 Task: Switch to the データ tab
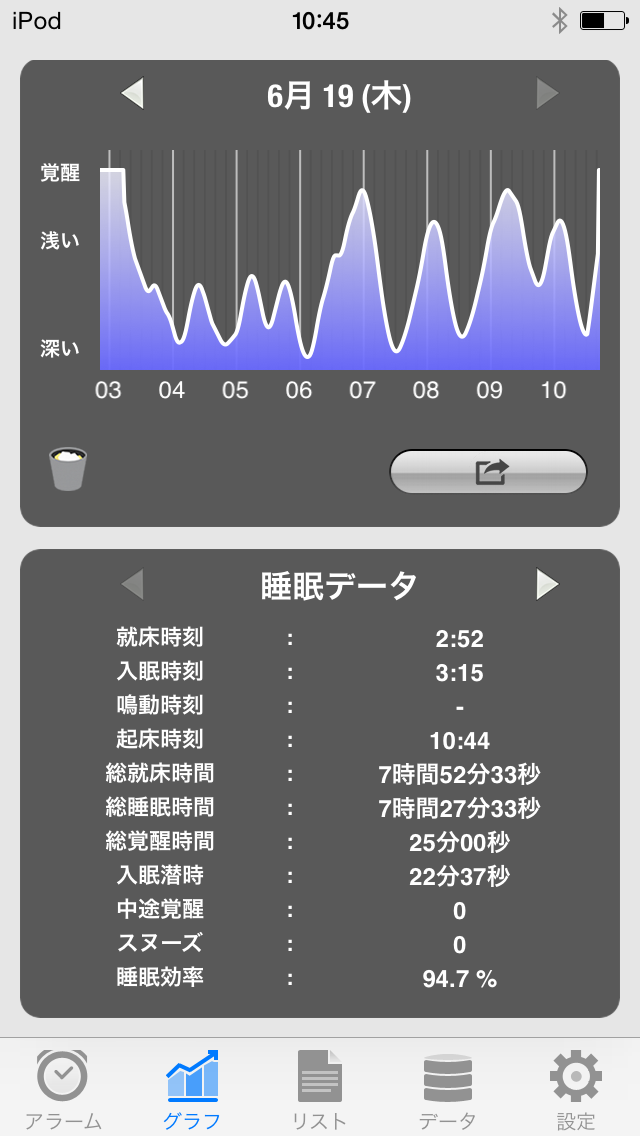448,1088
